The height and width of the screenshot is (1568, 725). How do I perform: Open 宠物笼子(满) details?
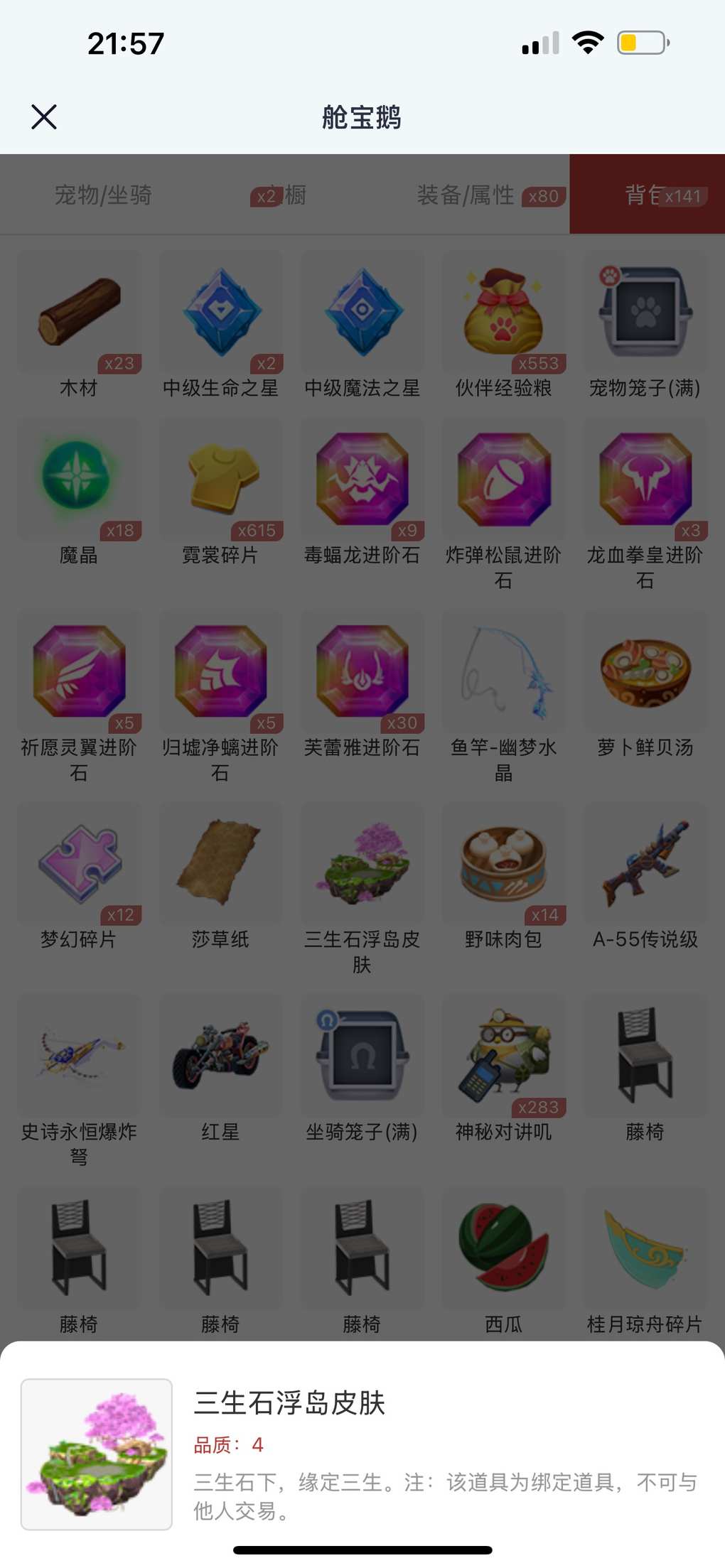coord(645,313)
